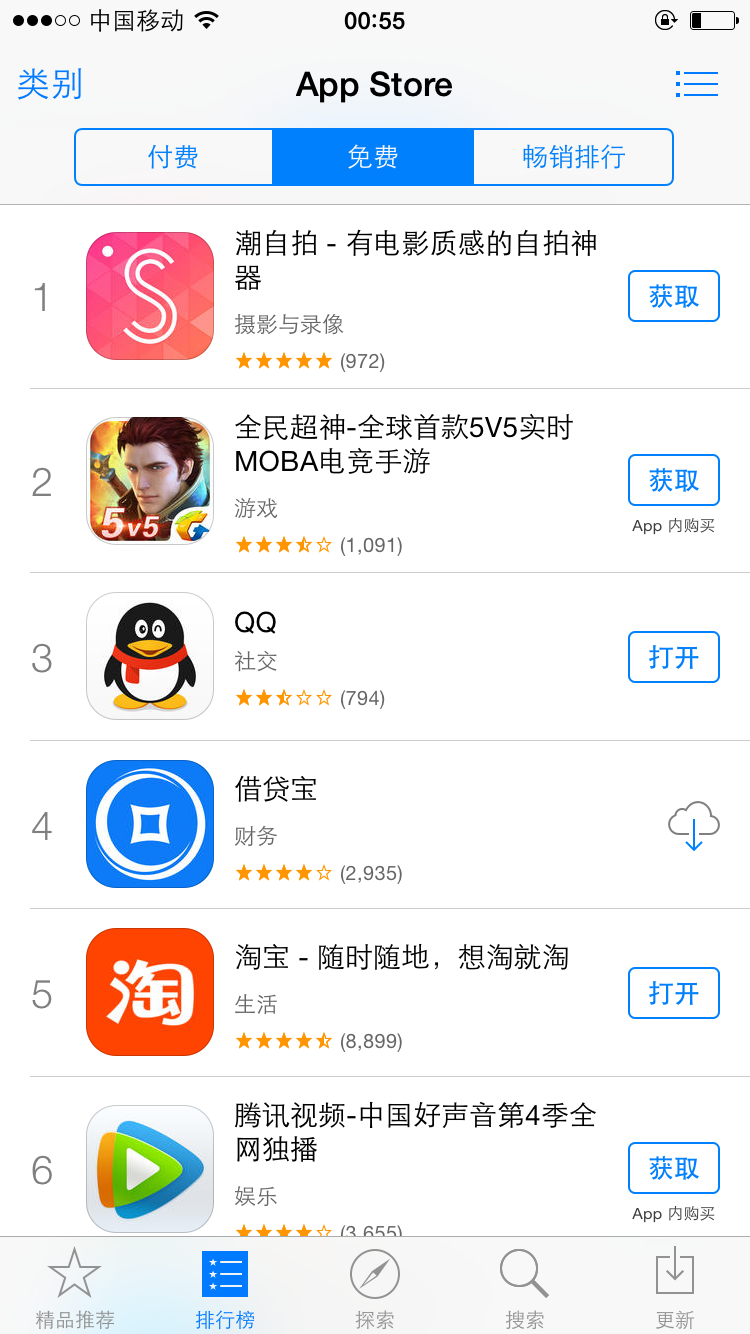Go to the 精品推荐 featured tab
The width and height of the screenshot is (750, 1334).
pos(75,1287)
